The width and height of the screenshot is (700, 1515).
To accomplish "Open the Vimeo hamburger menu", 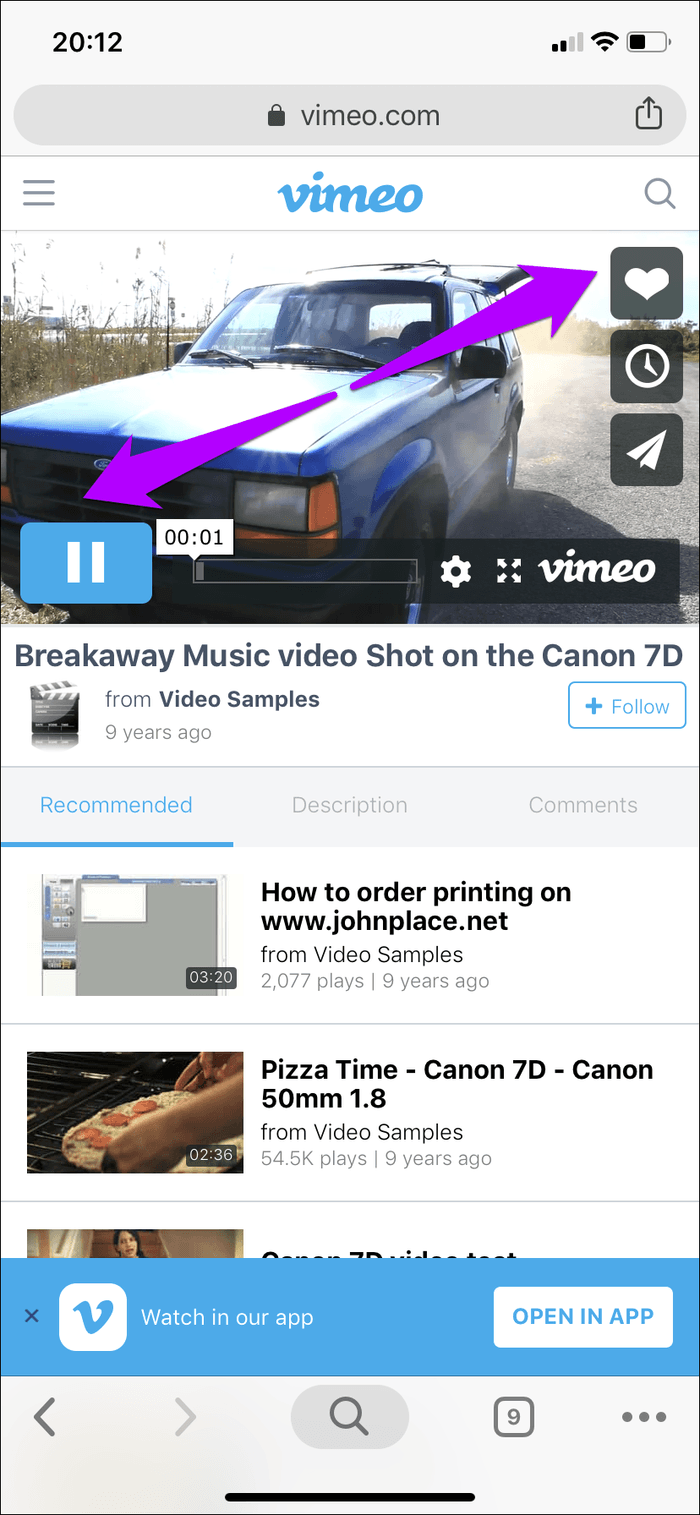I will [x=39, y=193].
